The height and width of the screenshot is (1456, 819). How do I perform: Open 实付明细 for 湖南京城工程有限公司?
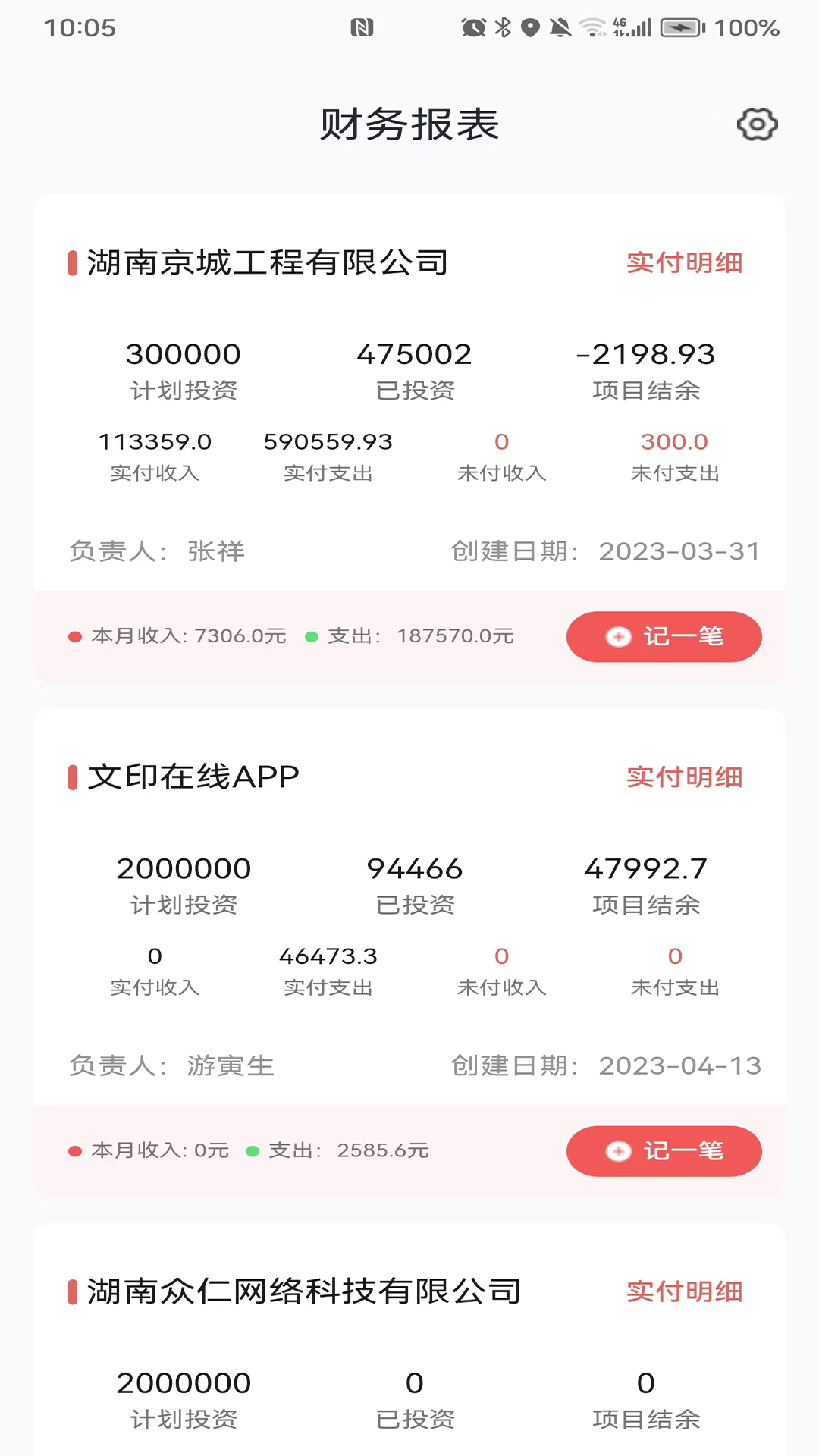(x=684, y=263)
